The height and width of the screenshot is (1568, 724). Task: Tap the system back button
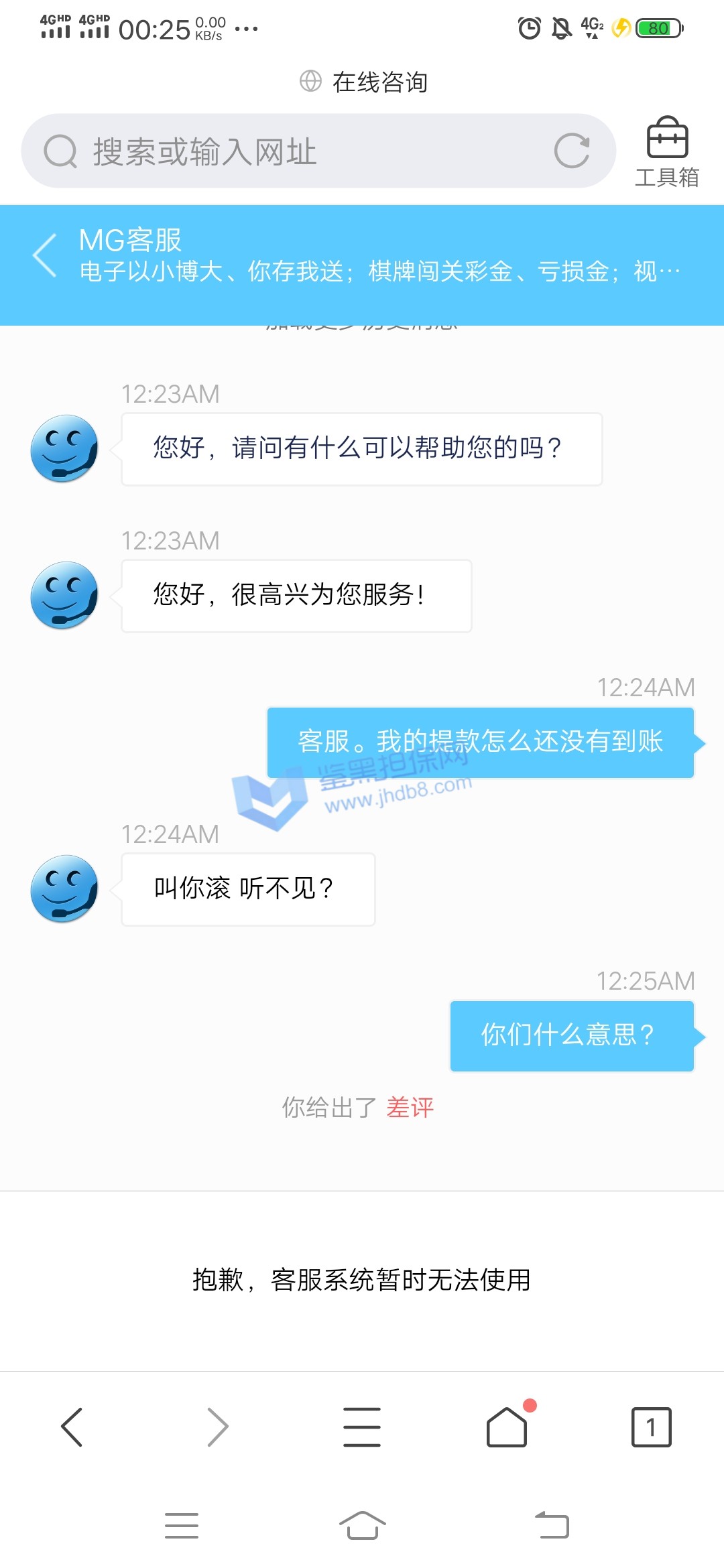[x=552, y=1526]
